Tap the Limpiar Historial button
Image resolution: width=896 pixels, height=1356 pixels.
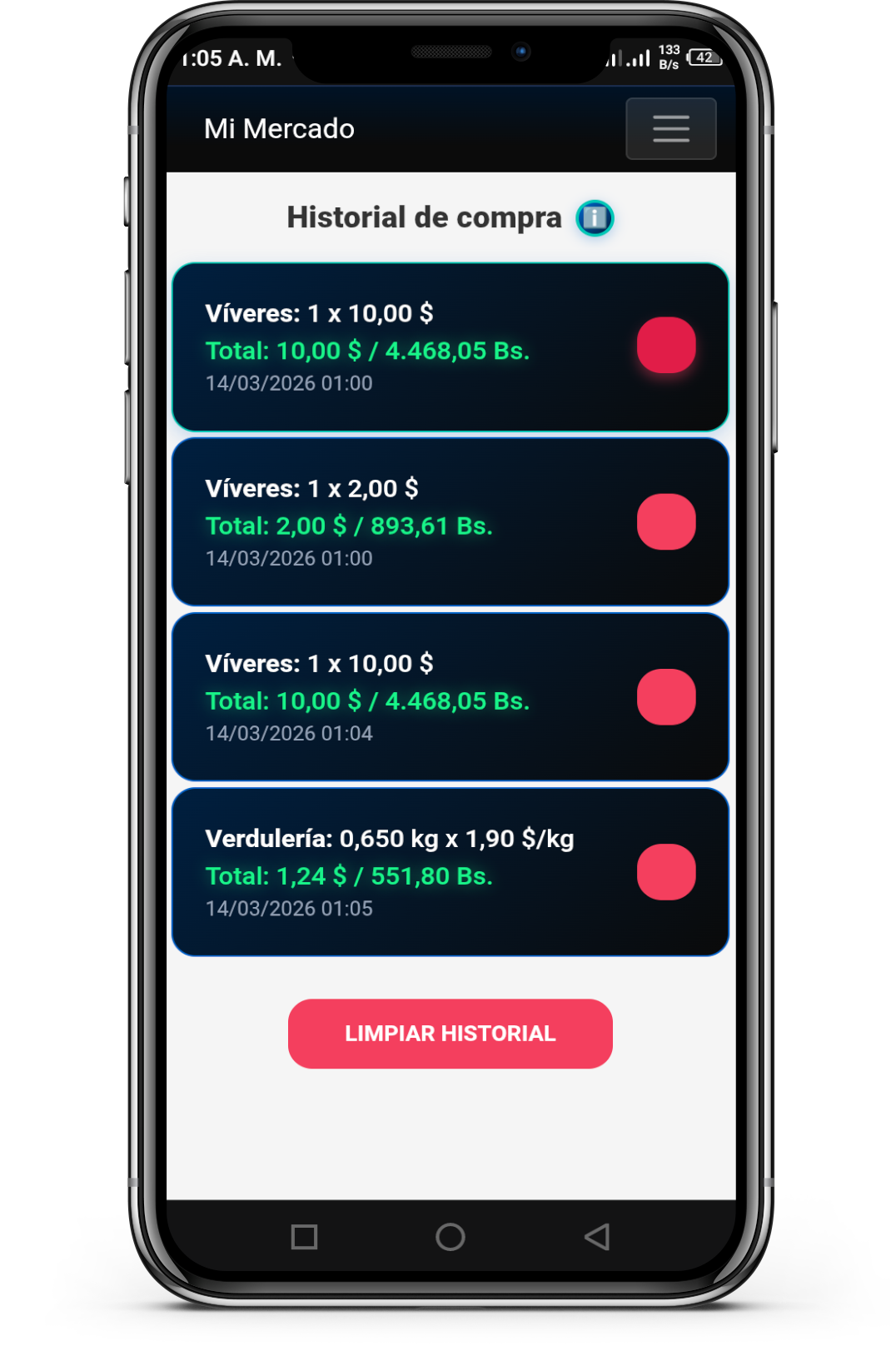[450, 1034]
